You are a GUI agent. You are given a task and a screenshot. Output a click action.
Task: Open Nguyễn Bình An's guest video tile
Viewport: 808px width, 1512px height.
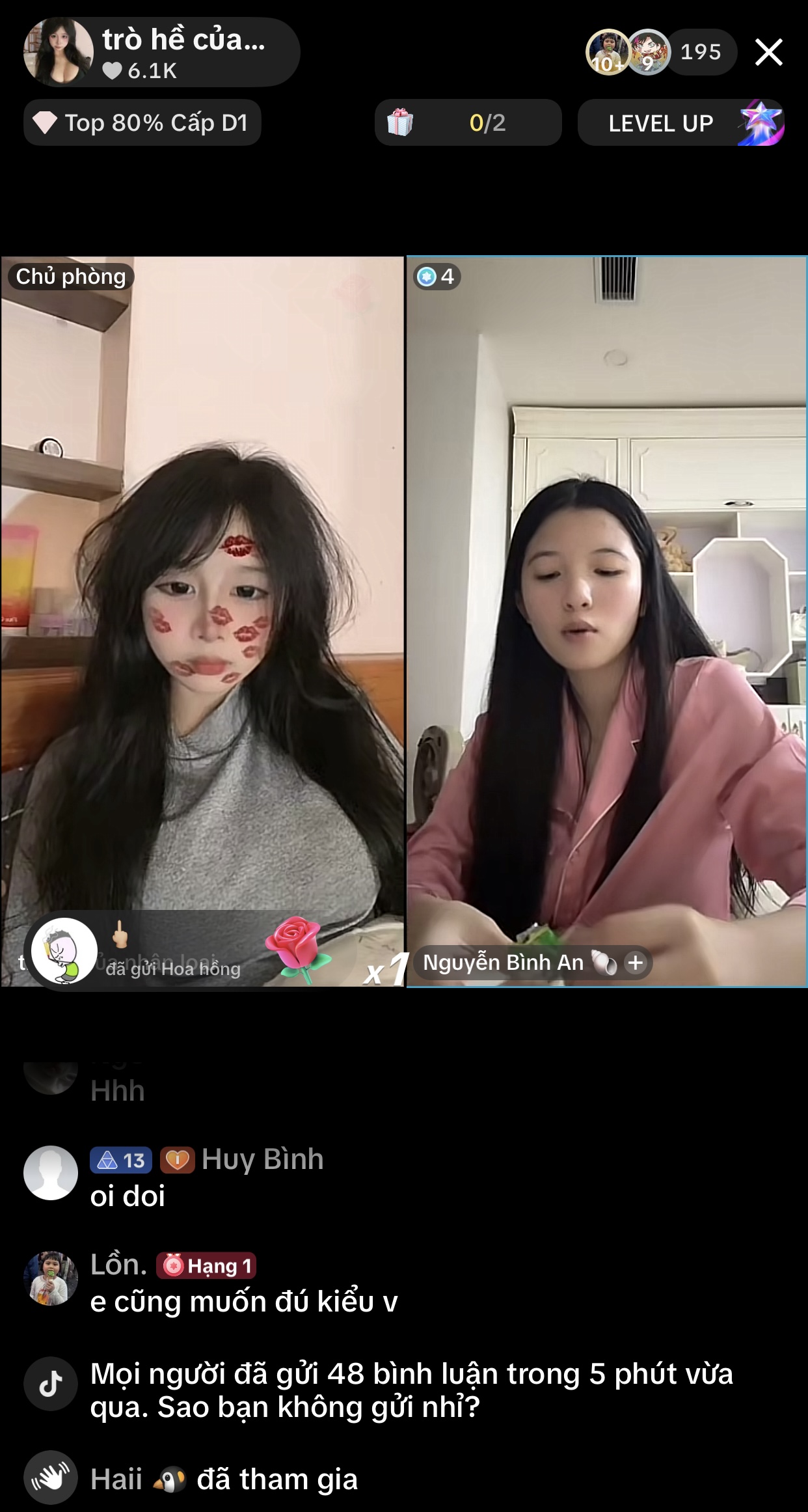tap(606, 586)
